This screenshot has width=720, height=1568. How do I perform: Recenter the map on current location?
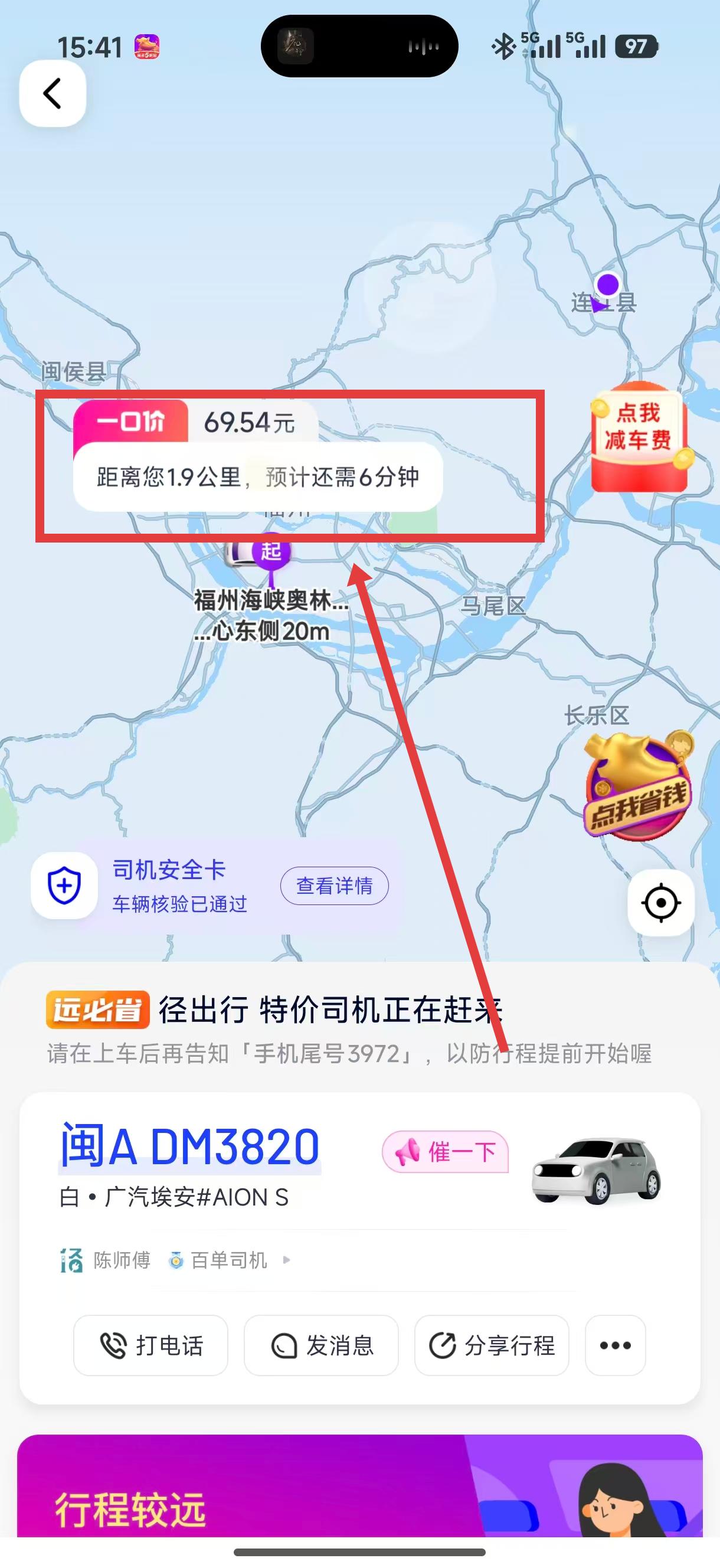point(660,903)
